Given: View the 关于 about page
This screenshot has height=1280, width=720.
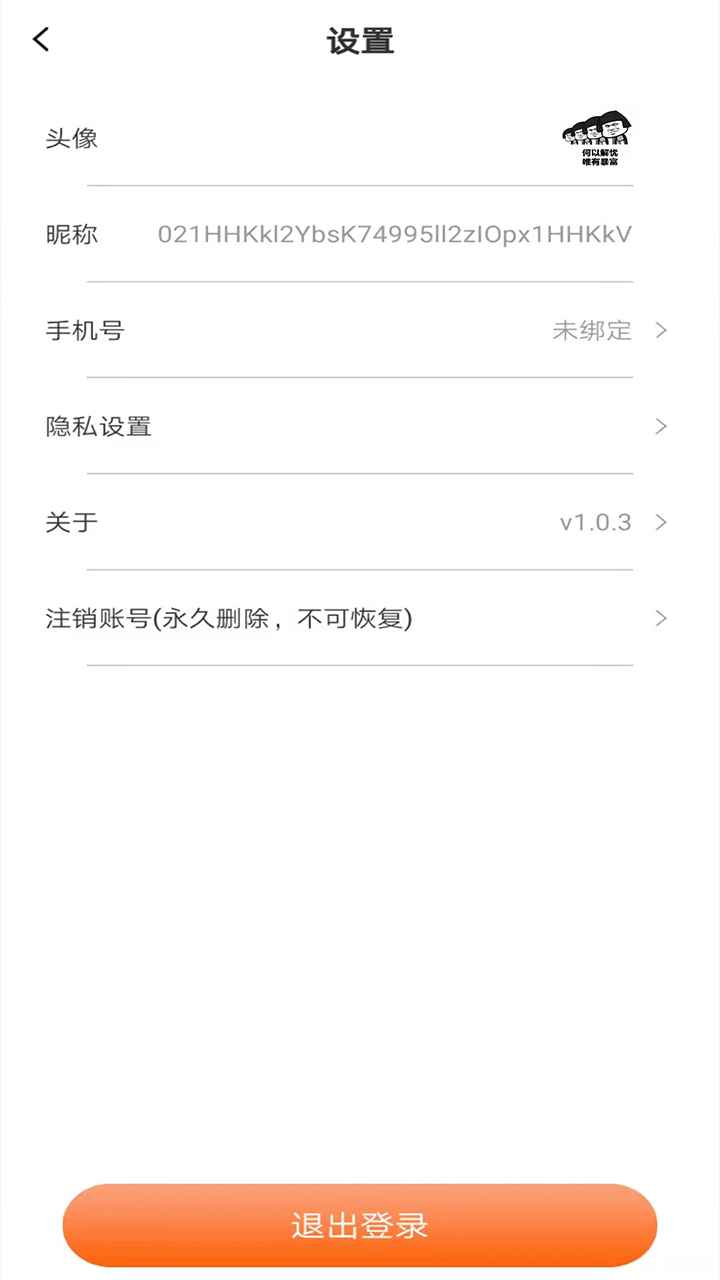Looking at the screenshot, I should [x=358, y=523].
